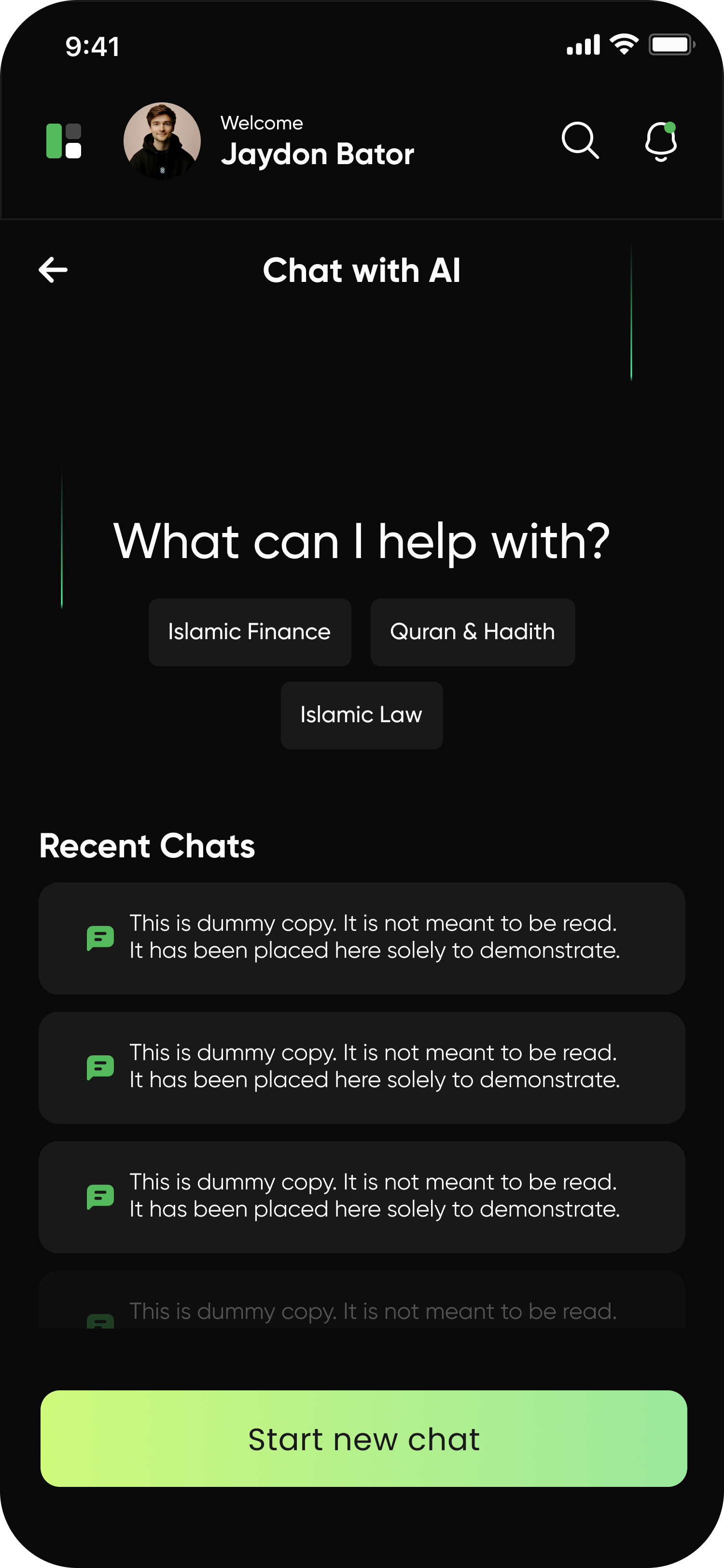724x1568 pixels.
Task: Select the Islamic Finance chip
Action: pos(250,632)
